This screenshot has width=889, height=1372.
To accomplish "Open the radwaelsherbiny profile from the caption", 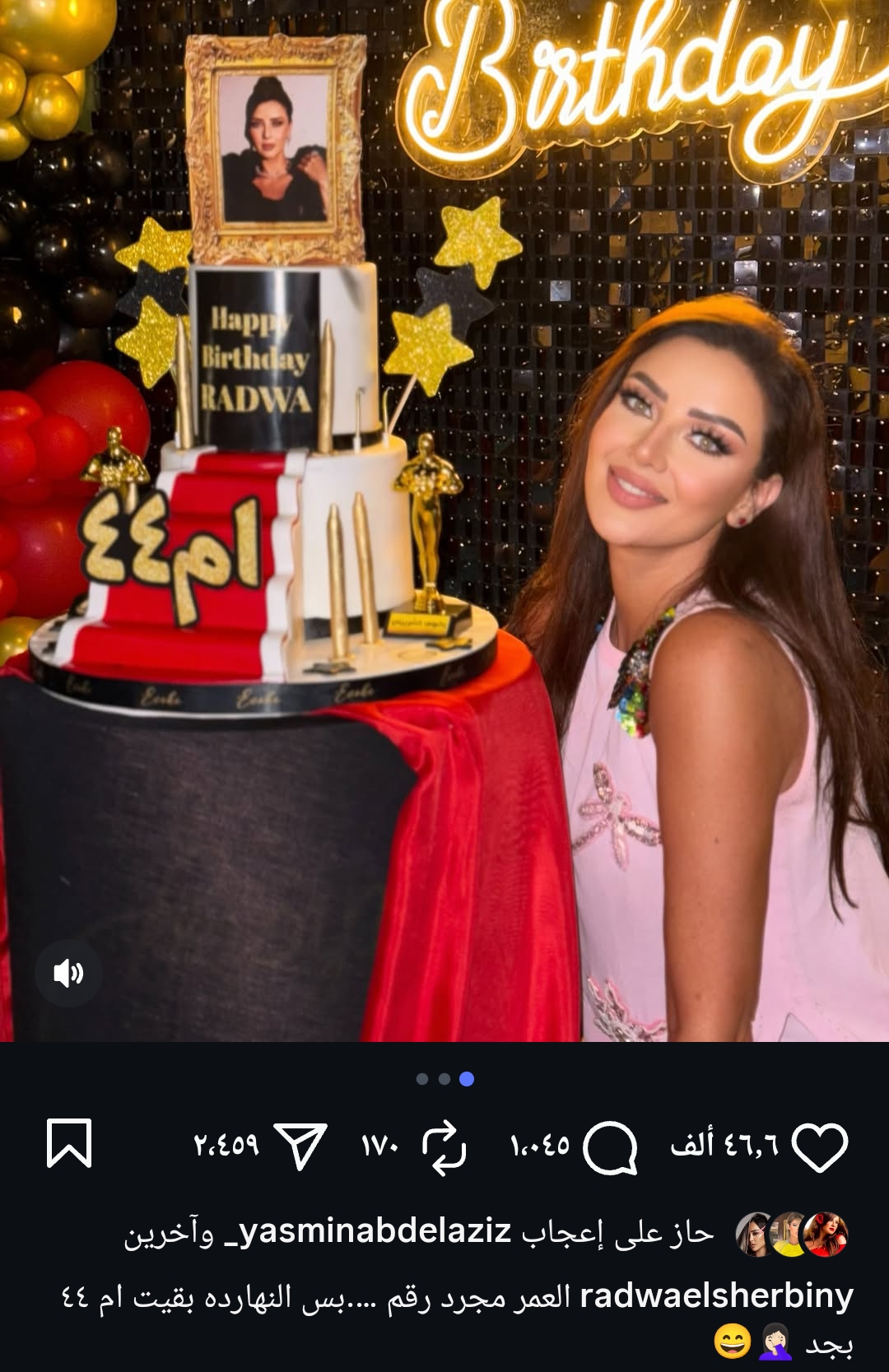I will 716,1296.
